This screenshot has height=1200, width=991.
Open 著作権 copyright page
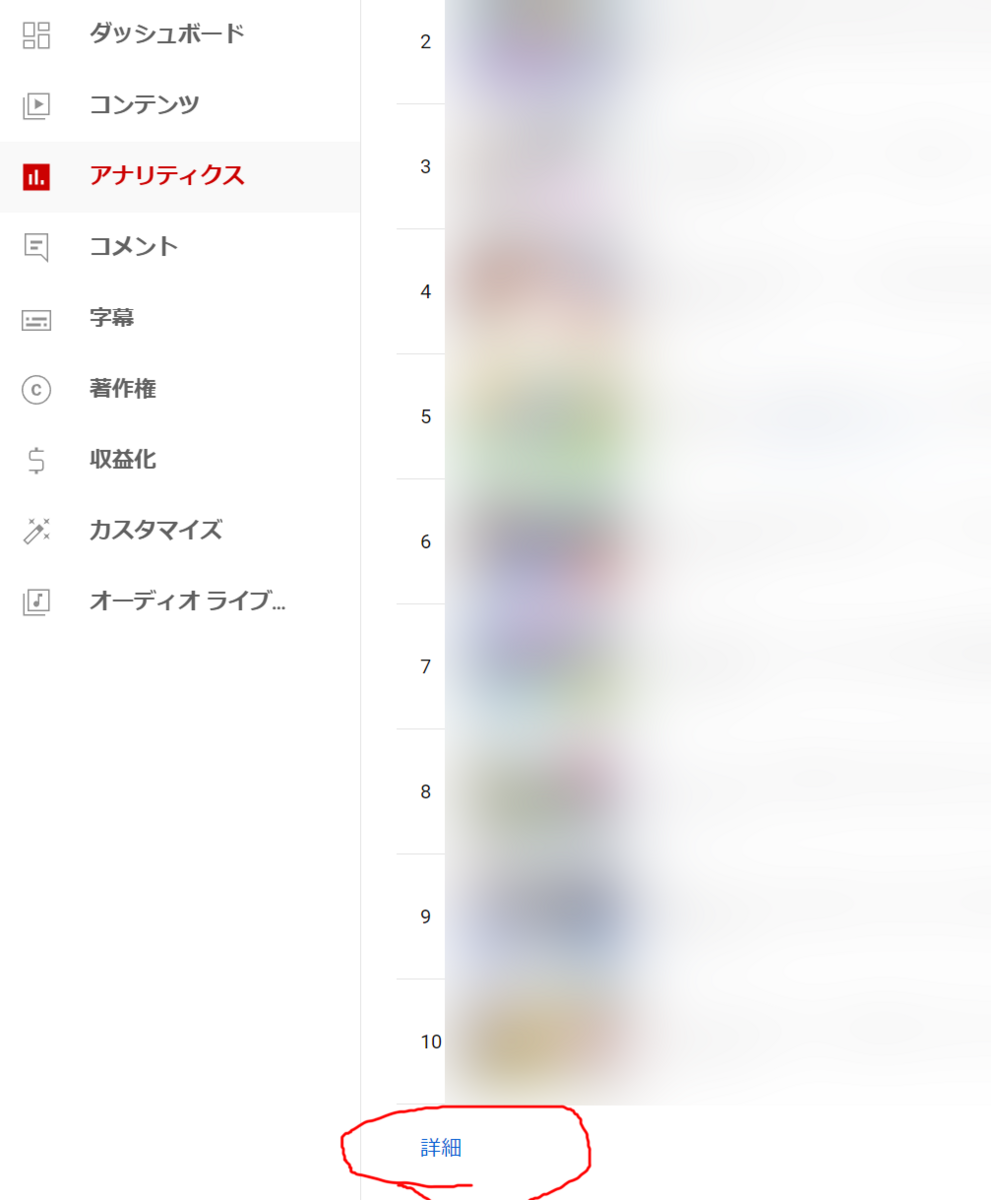122,389
